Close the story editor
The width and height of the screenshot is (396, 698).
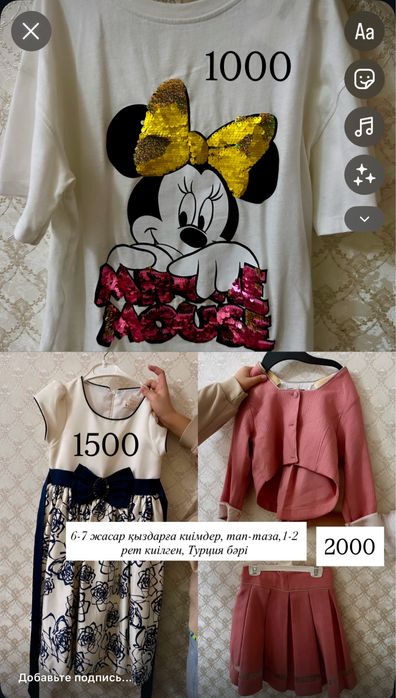pos(31,31)
